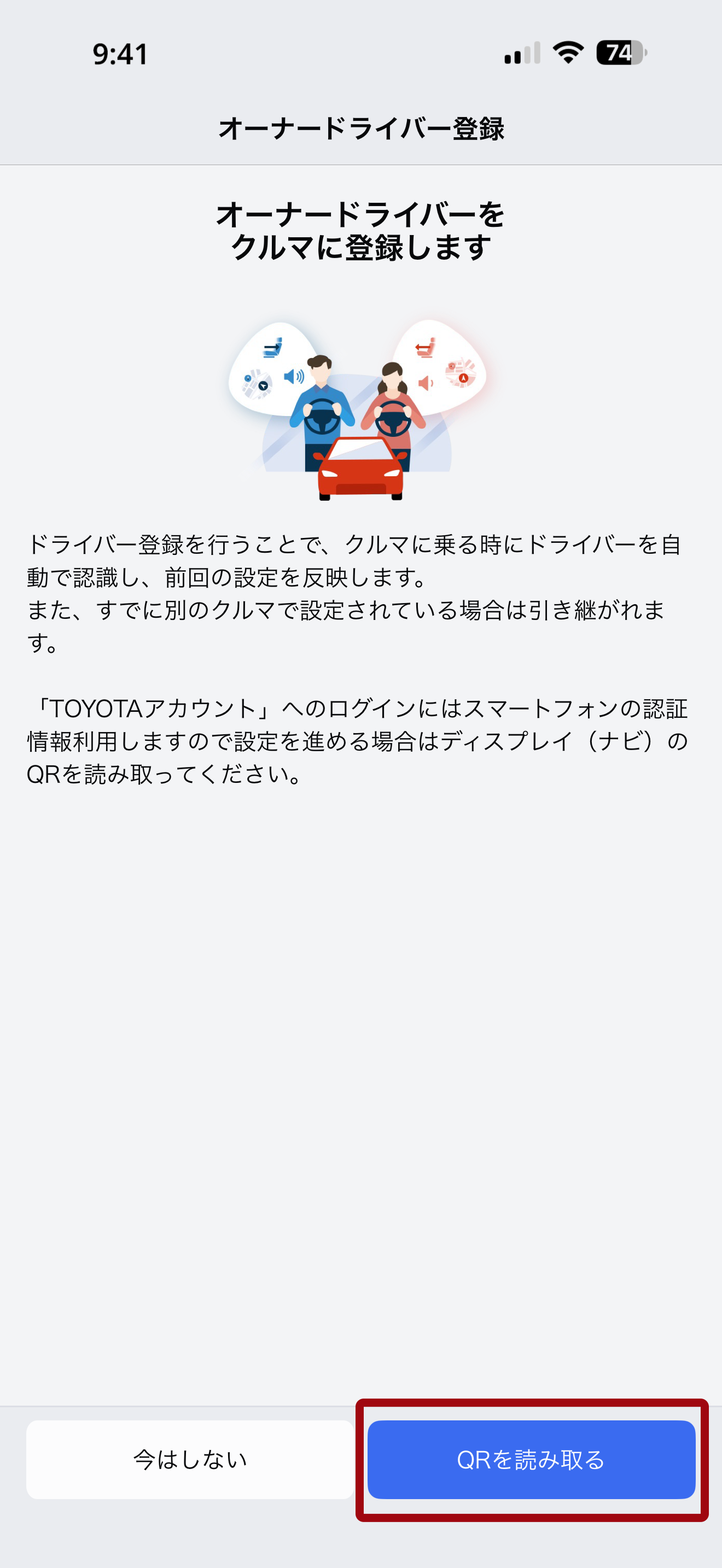
Task: Tap the 今はしない (not now) button
Action: click(190, 1459)
